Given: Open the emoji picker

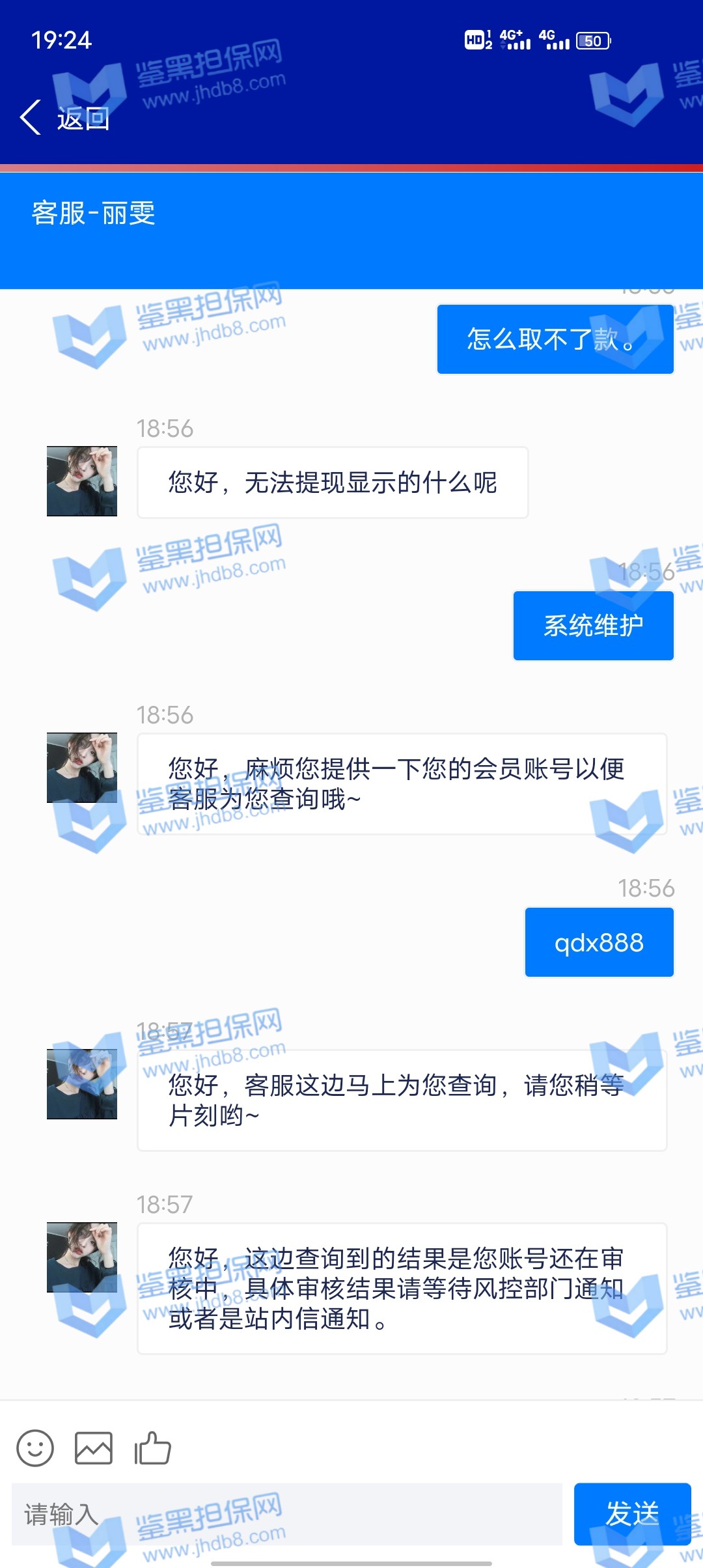Looking at the screenshot, I should [x=35, y=1448].
